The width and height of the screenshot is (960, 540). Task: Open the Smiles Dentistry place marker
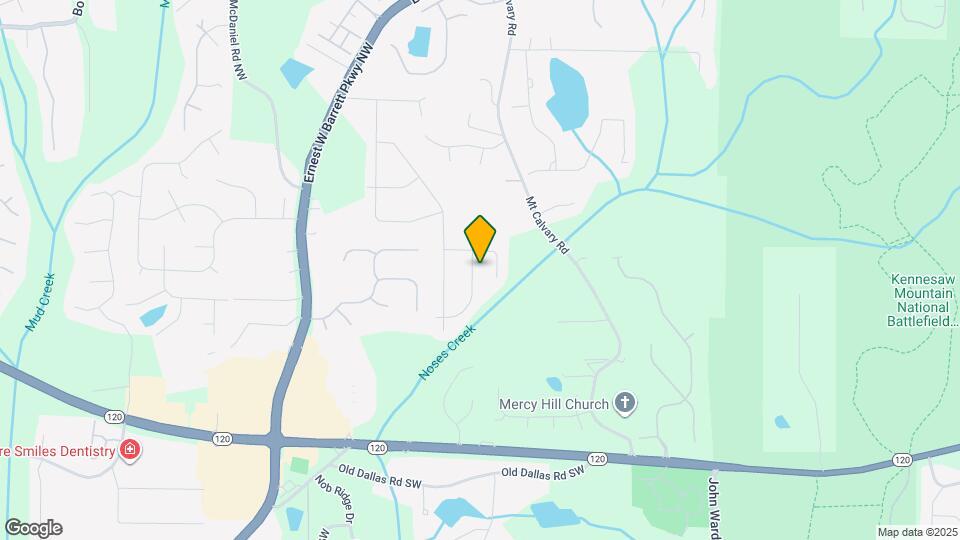click(x=129, y=452)
